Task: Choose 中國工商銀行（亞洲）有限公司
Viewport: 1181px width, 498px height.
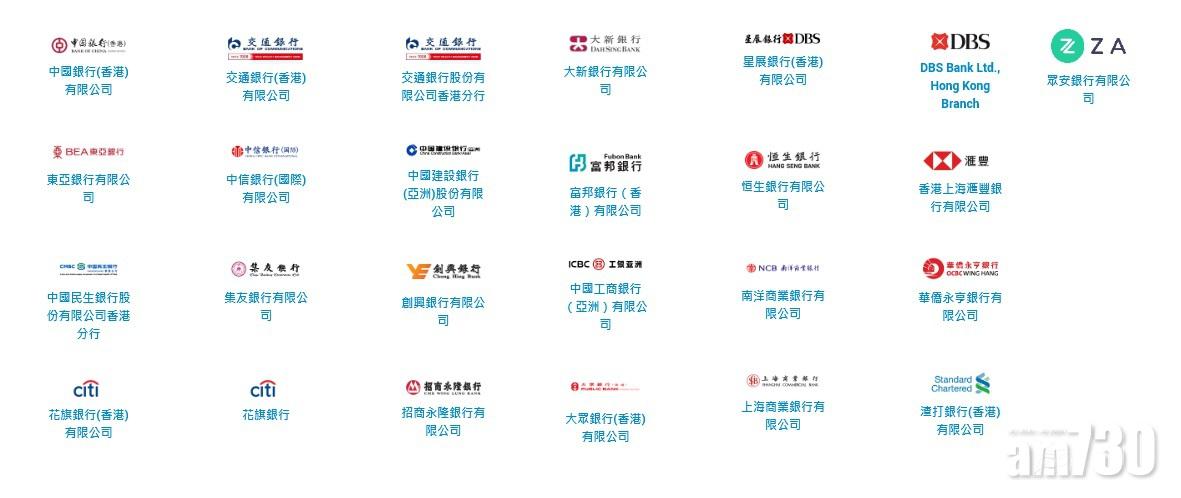Action: click(x=605, y=305)
